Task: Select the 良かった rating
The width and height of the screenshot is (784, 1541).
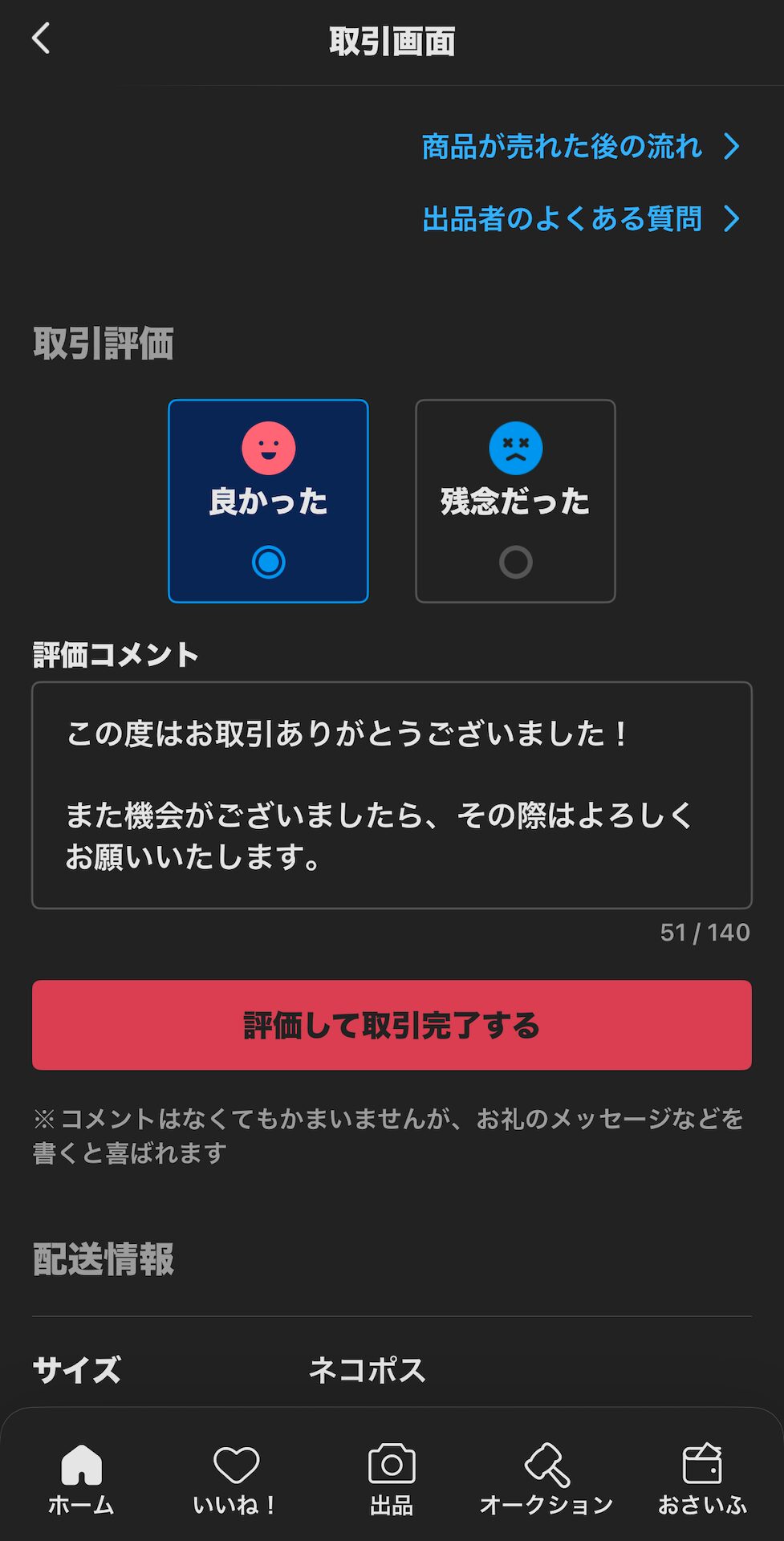Action: 268,501
